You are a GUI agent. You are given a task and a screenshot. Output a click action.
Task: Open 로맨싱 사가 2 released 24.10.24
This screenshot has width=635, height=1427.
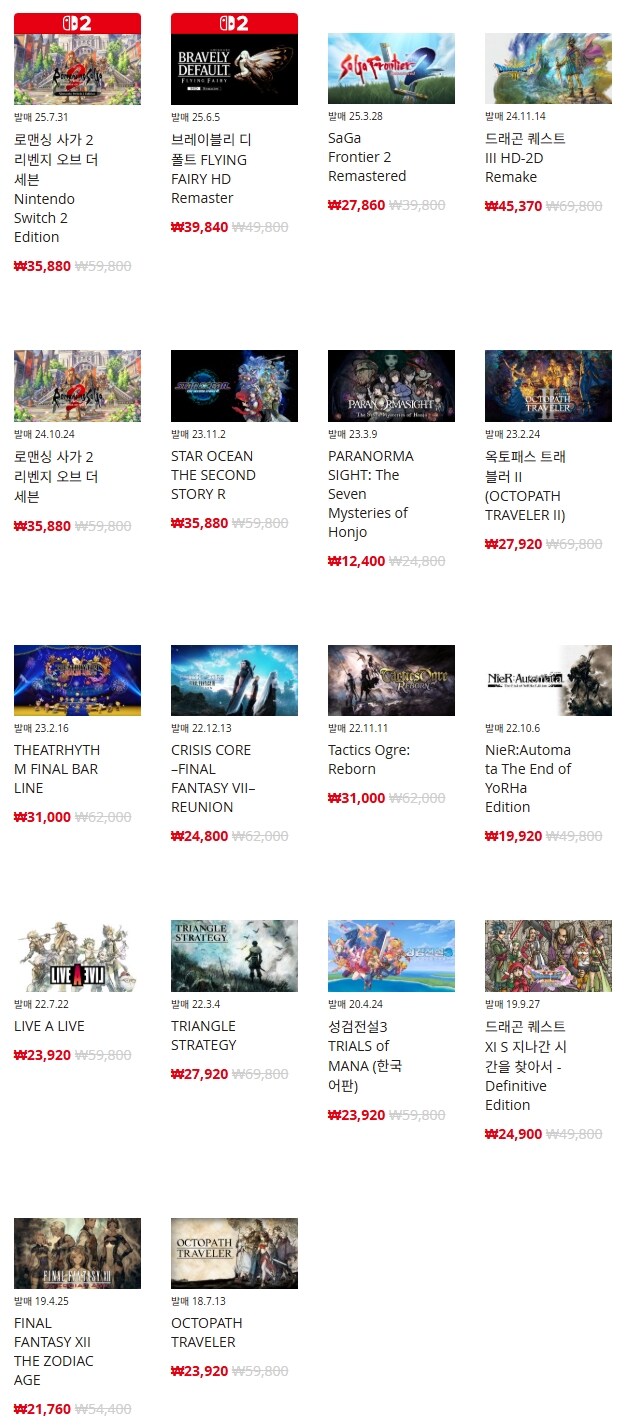click(77, 386)
